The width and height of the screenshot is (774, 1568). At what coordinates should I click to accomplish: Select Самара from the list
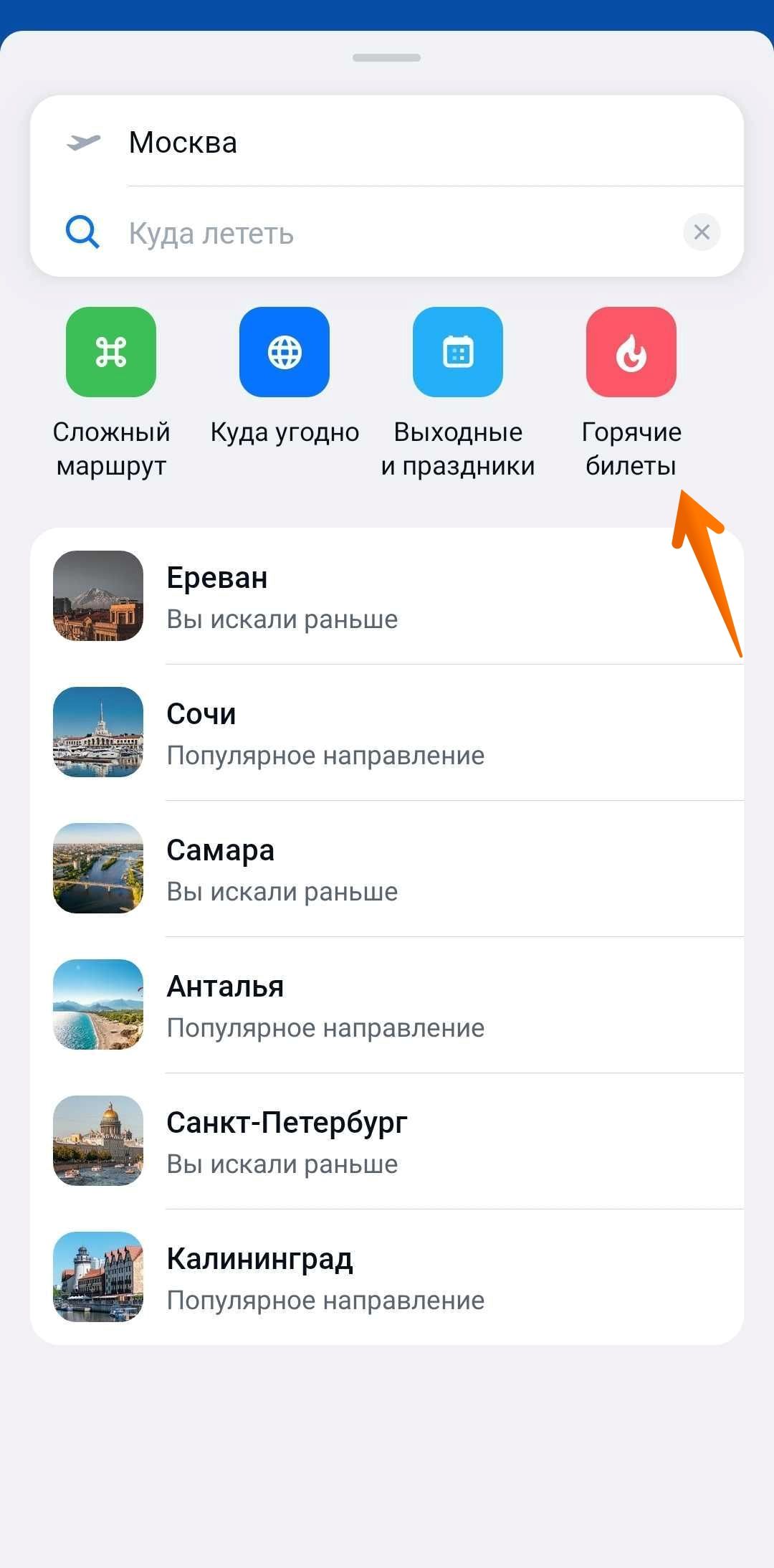coord(387,869)
